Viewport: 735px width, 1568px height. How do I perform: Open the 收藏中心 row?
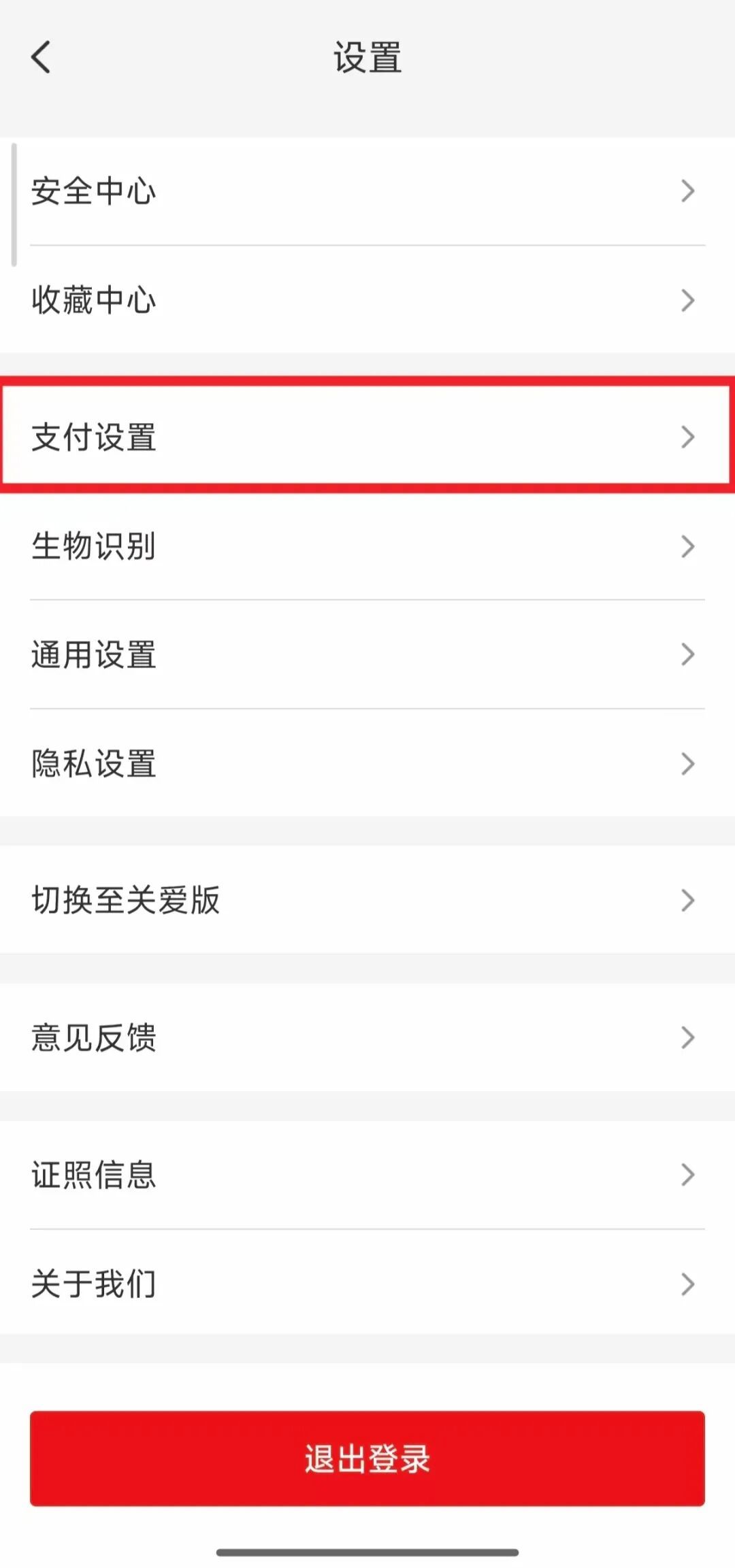tap(367, 300)
